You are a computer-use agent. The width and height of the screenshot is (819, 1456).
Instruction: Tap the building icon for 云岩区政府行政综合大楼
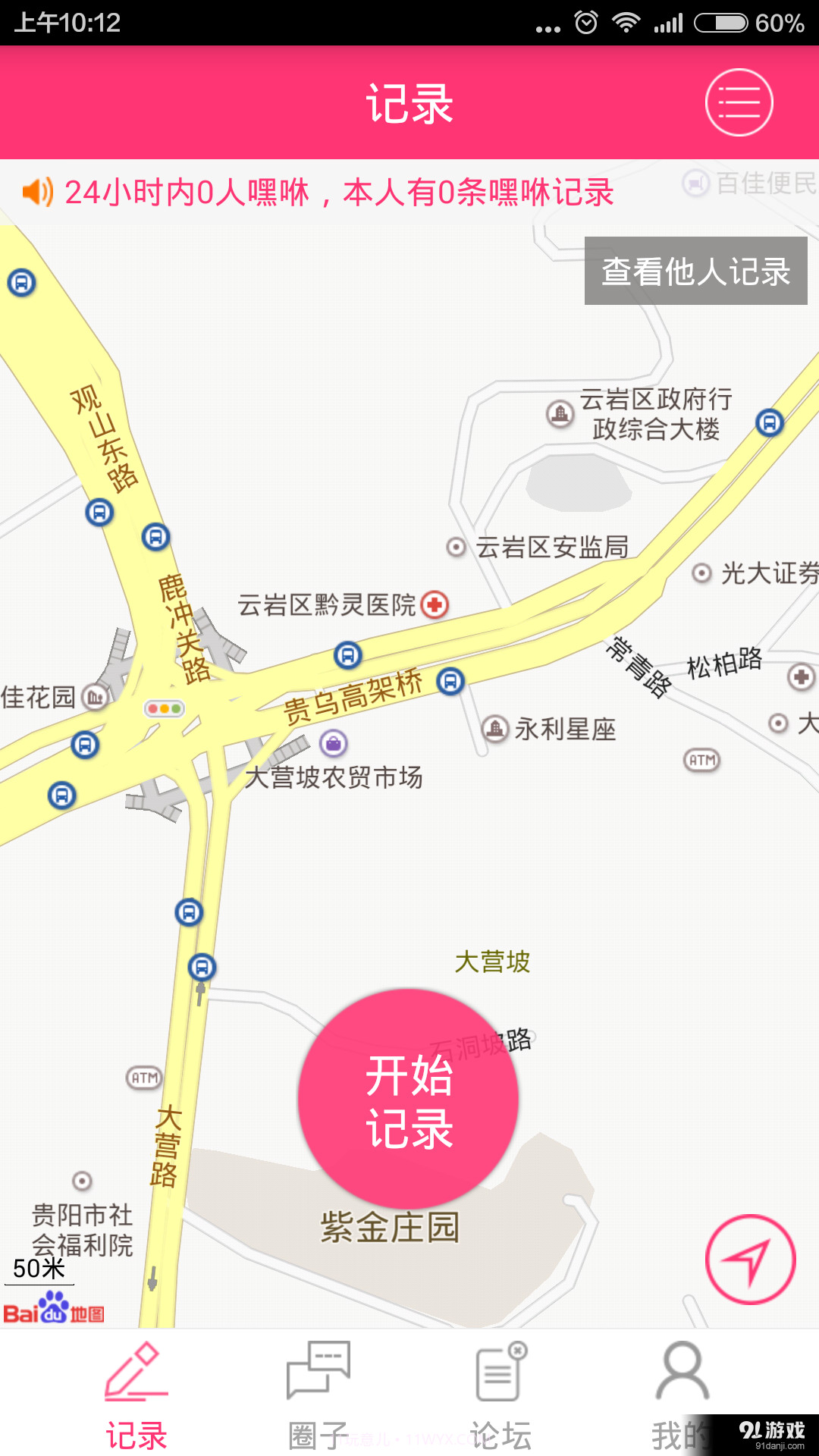click(x=560, y=416)
